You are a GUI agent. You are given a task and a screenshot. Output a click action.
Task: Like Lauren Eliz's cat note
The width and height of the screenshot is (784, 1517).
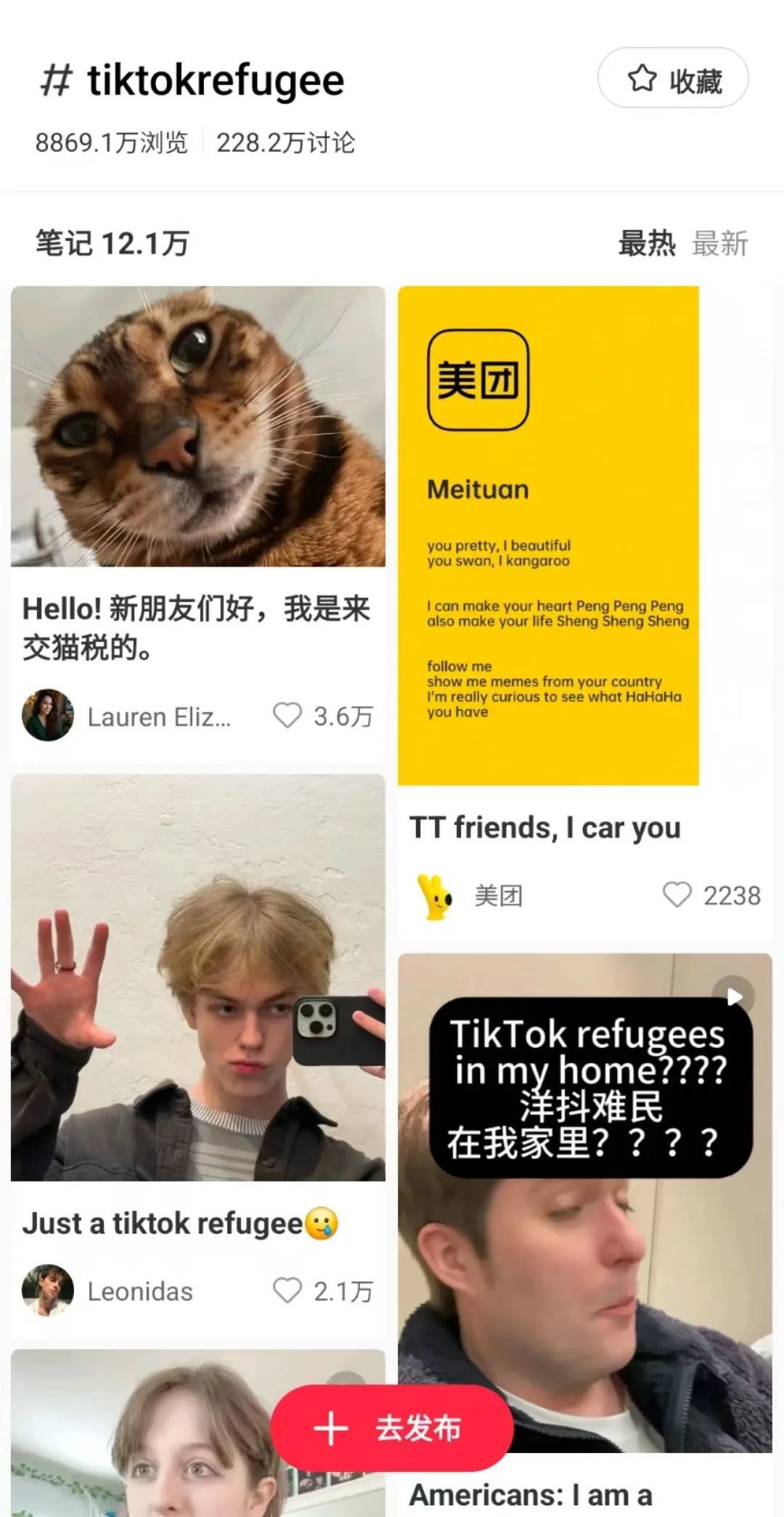(x=287, y=715)
